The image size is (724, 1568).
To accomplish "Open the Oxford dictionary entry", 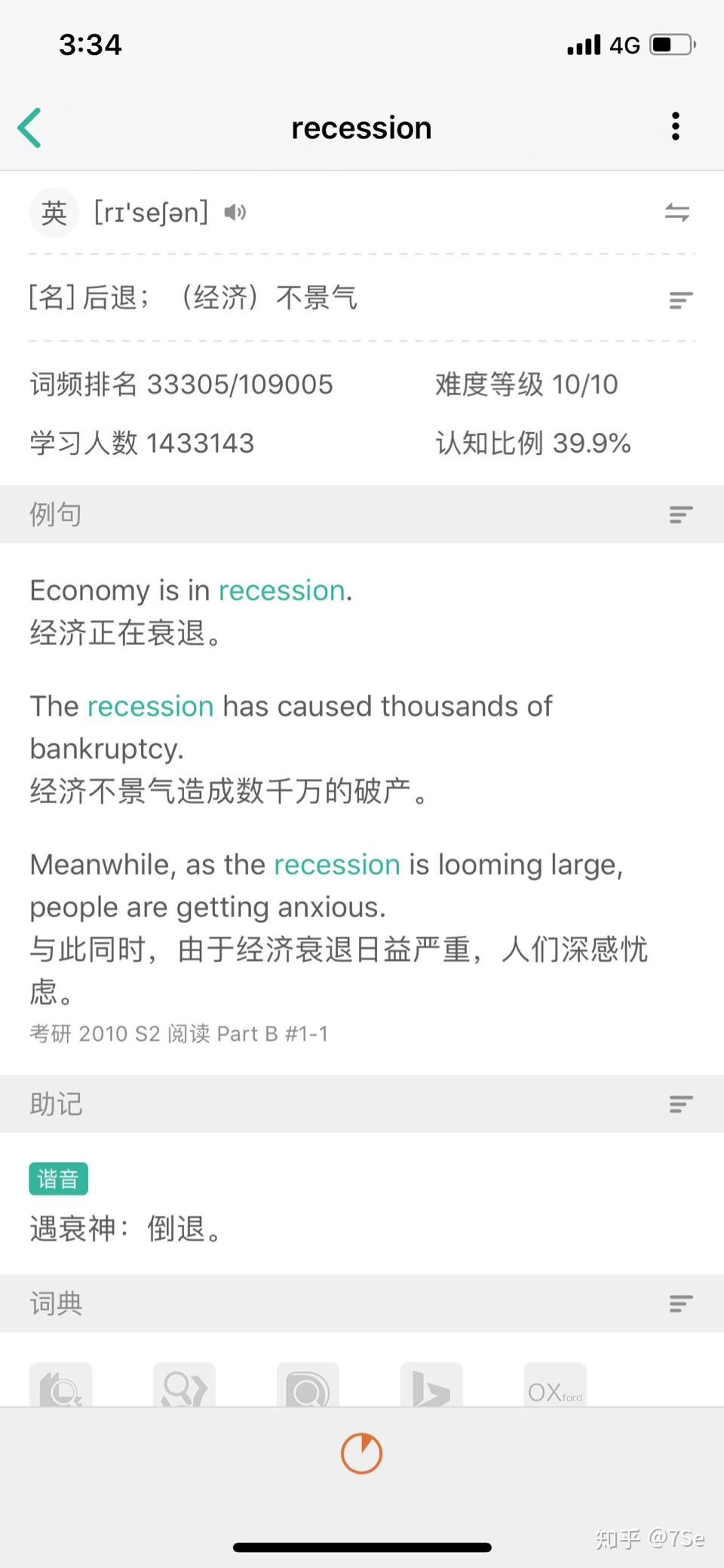I will [x=554, y=1385].
